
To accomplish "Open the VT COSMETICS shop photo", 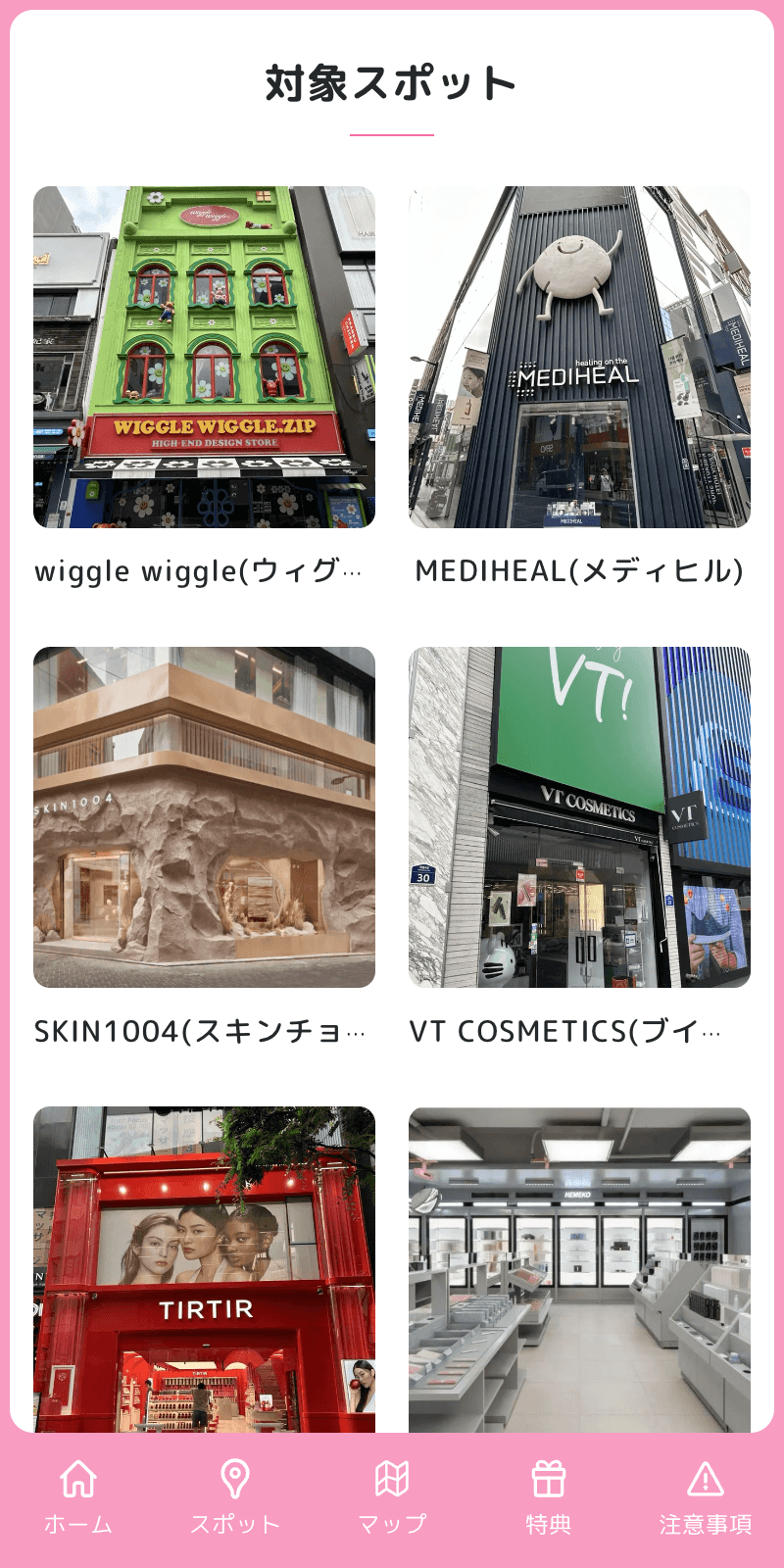I will coord(579,816).
